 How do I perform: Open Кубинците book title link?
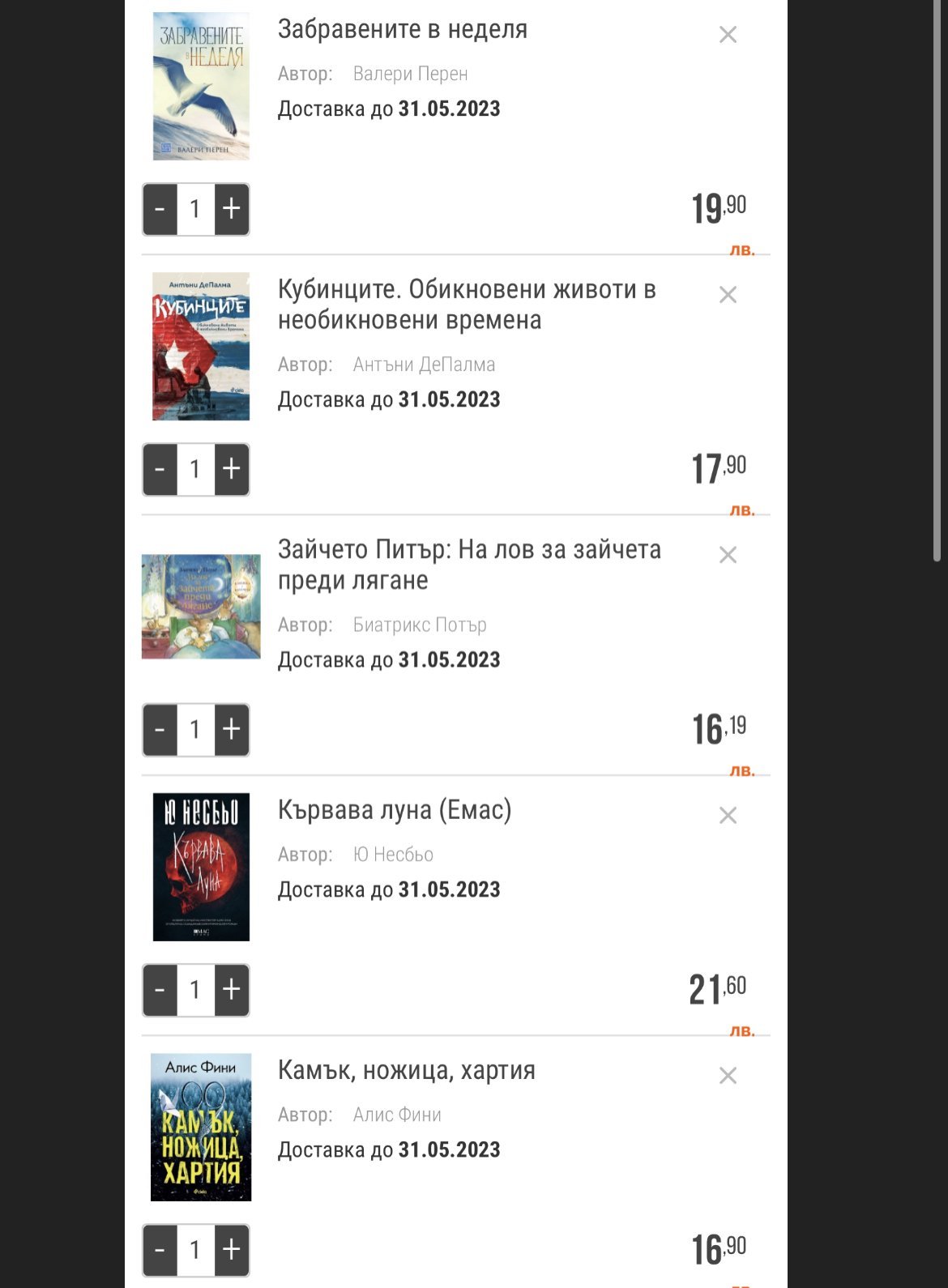coord(467,305)
